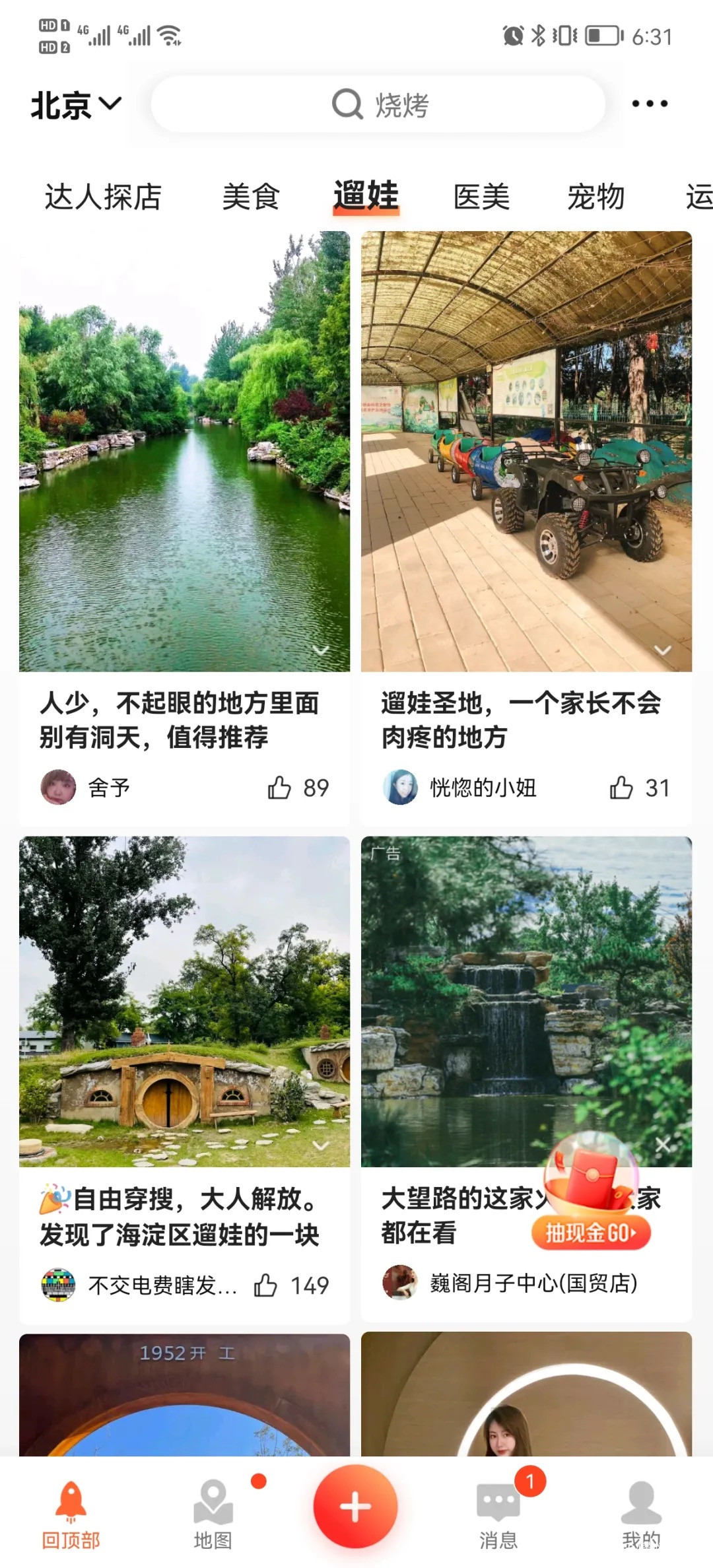Tap the 抽现金GO red envelope button

(590, 1233)
